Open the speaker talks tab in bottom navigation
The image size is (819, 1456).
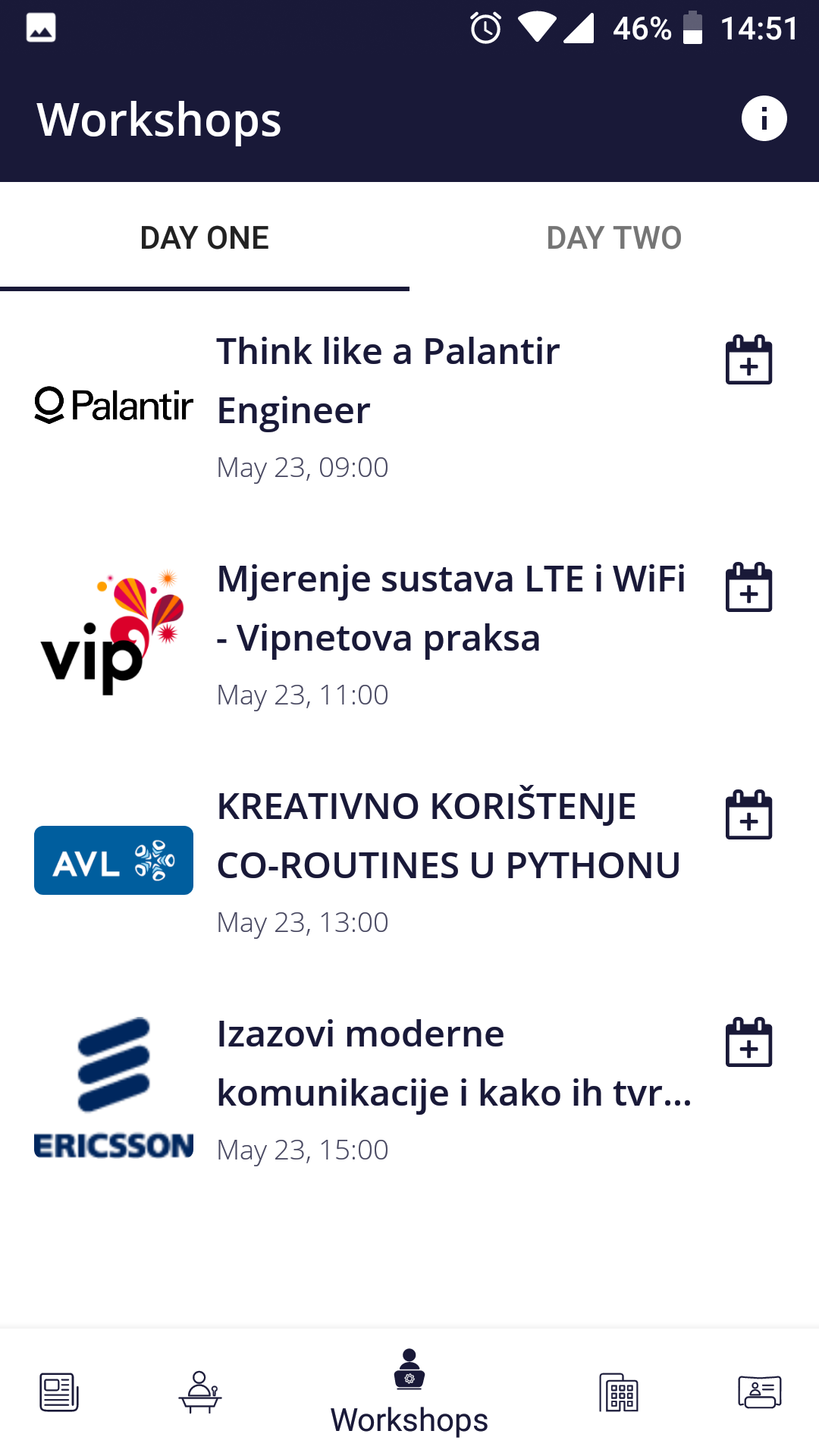199,1392
